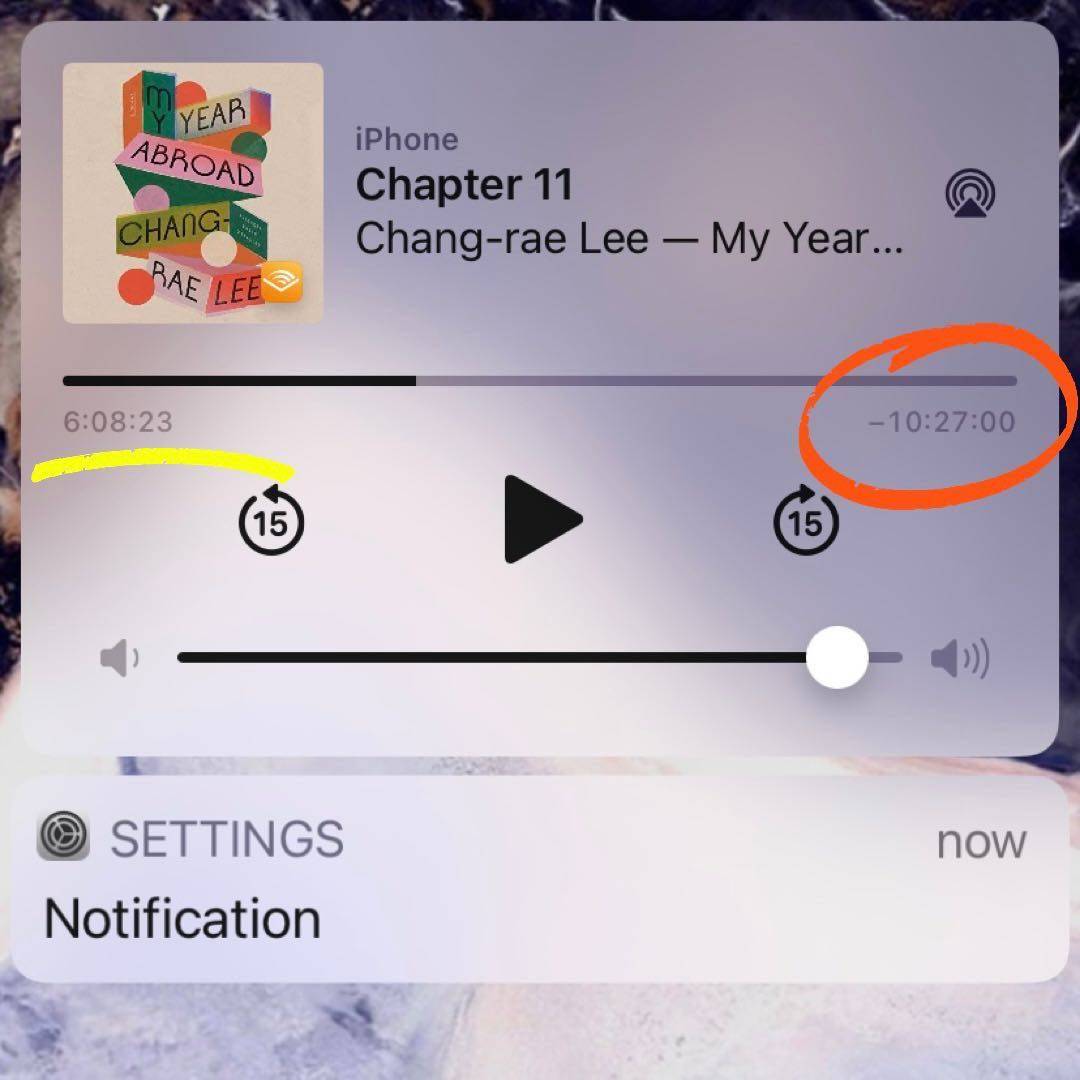The image size is (1080, 1080).
Task: Open the Settings notification
Action: coord(540,880)
